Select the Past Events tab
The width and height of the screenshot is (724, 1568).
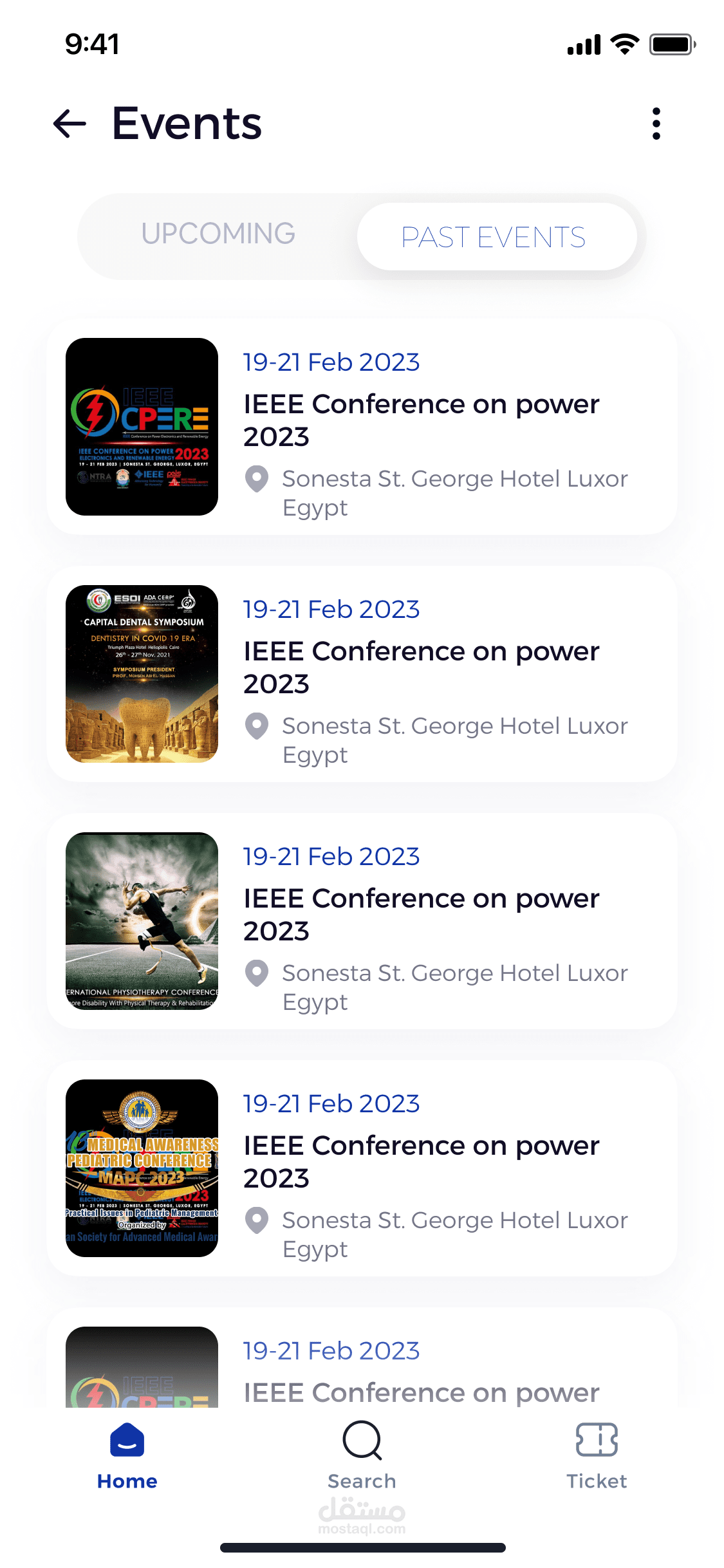[494, 237]
